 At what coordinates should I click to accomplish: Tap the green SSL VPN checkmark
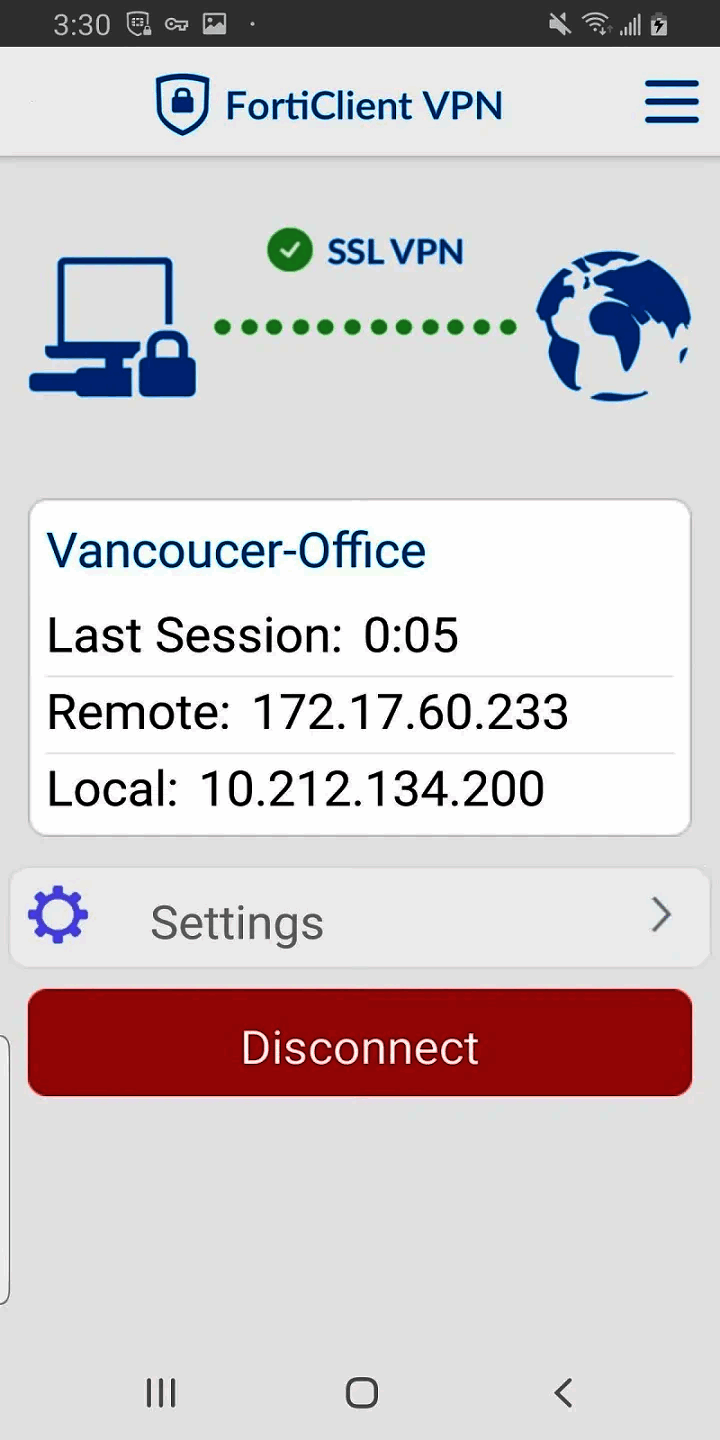tap(290, 250)
